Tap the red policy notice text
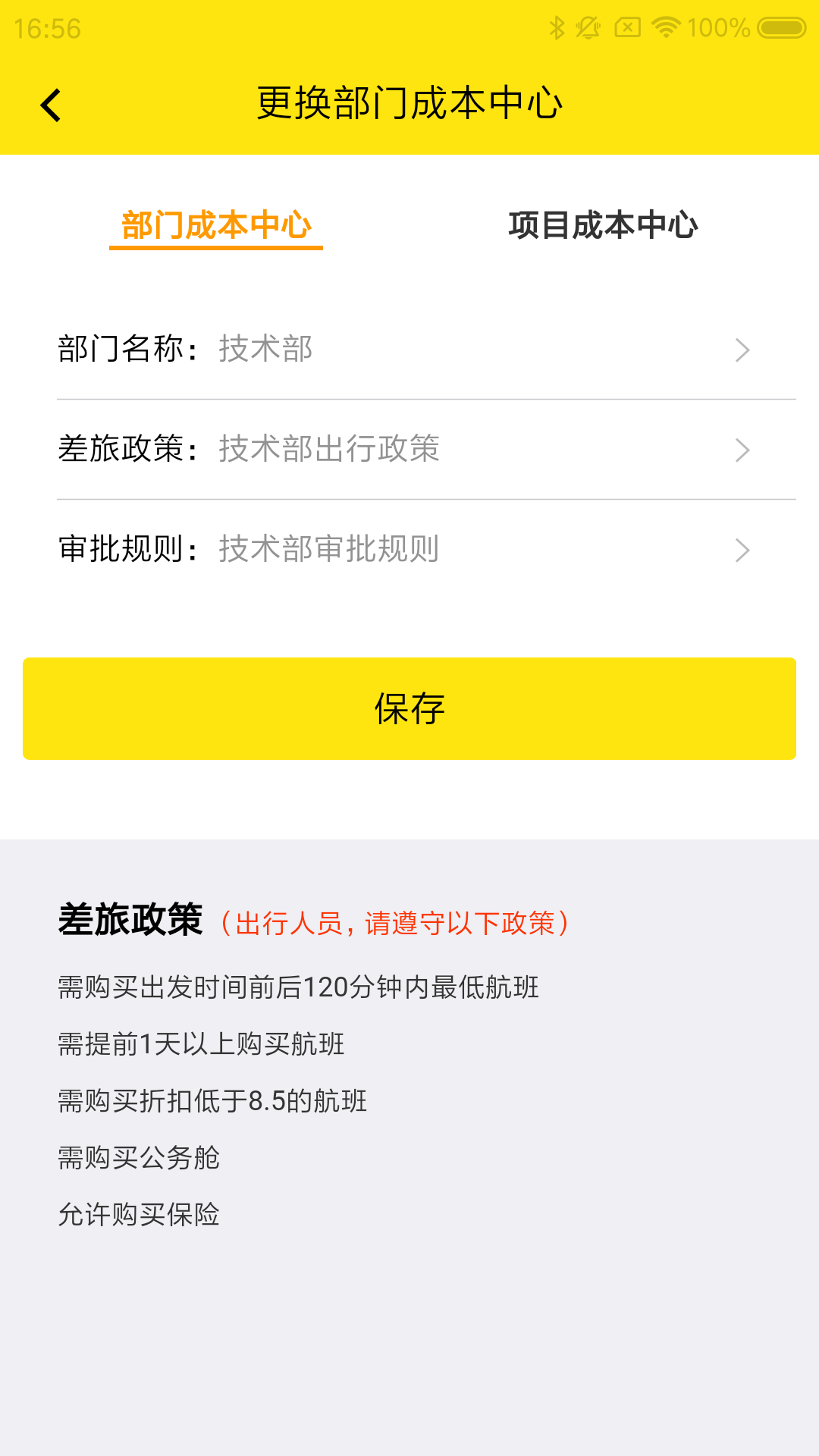Viewport: 819px width, 1456px height. (x=395, y=924)
